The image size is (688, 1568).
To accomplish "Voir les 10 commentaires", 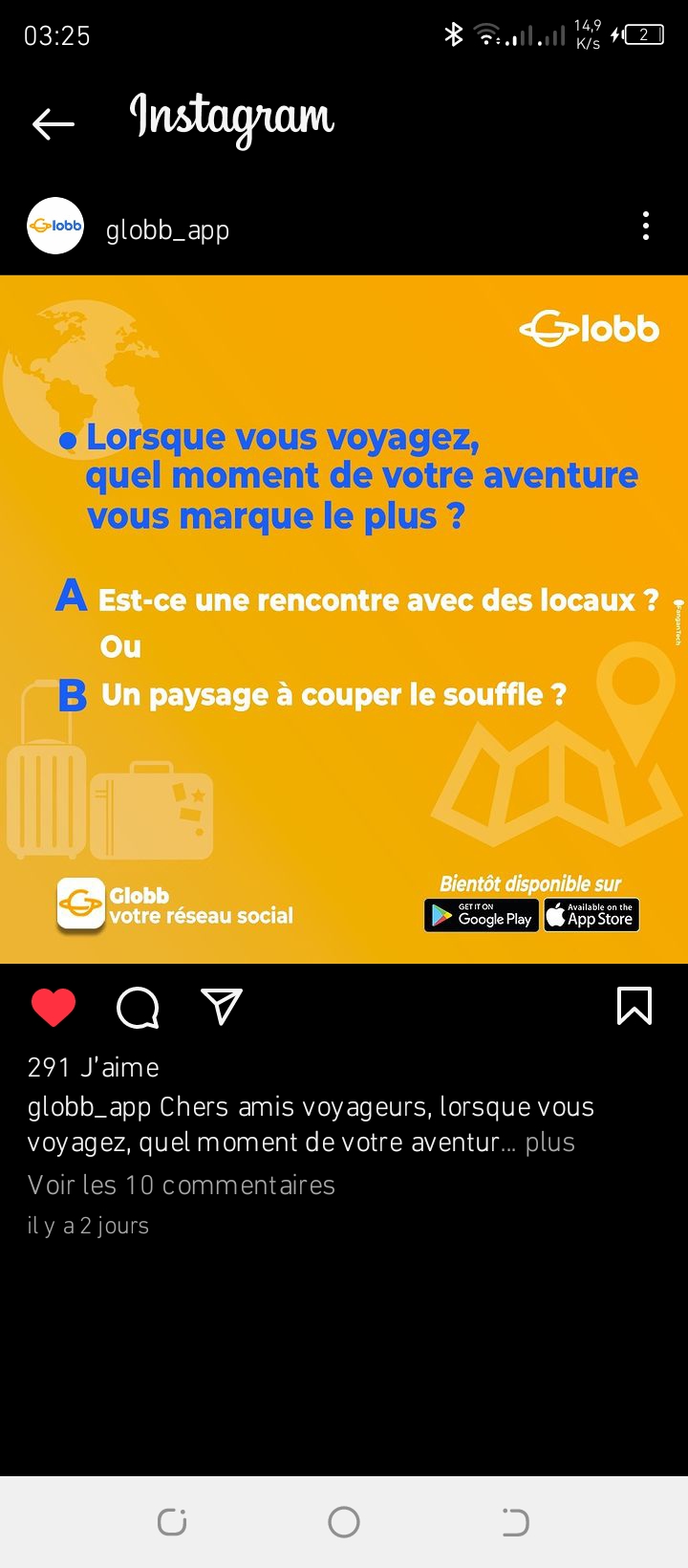I will 182,1186.
